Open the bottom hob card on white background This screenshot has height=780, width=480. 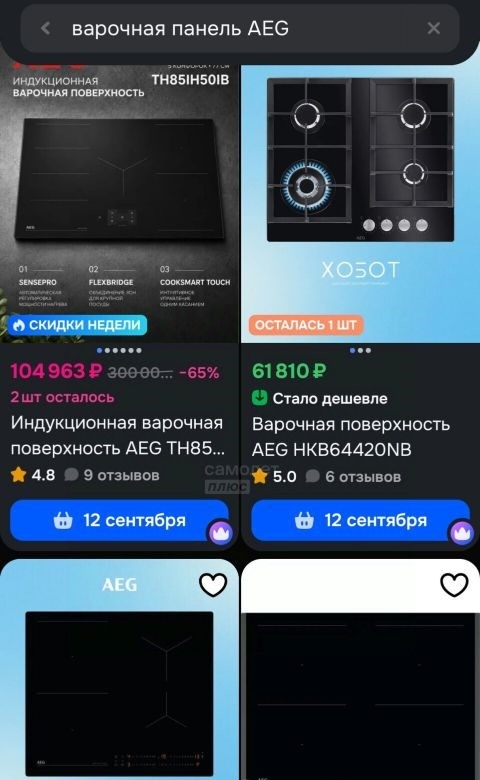360,670
